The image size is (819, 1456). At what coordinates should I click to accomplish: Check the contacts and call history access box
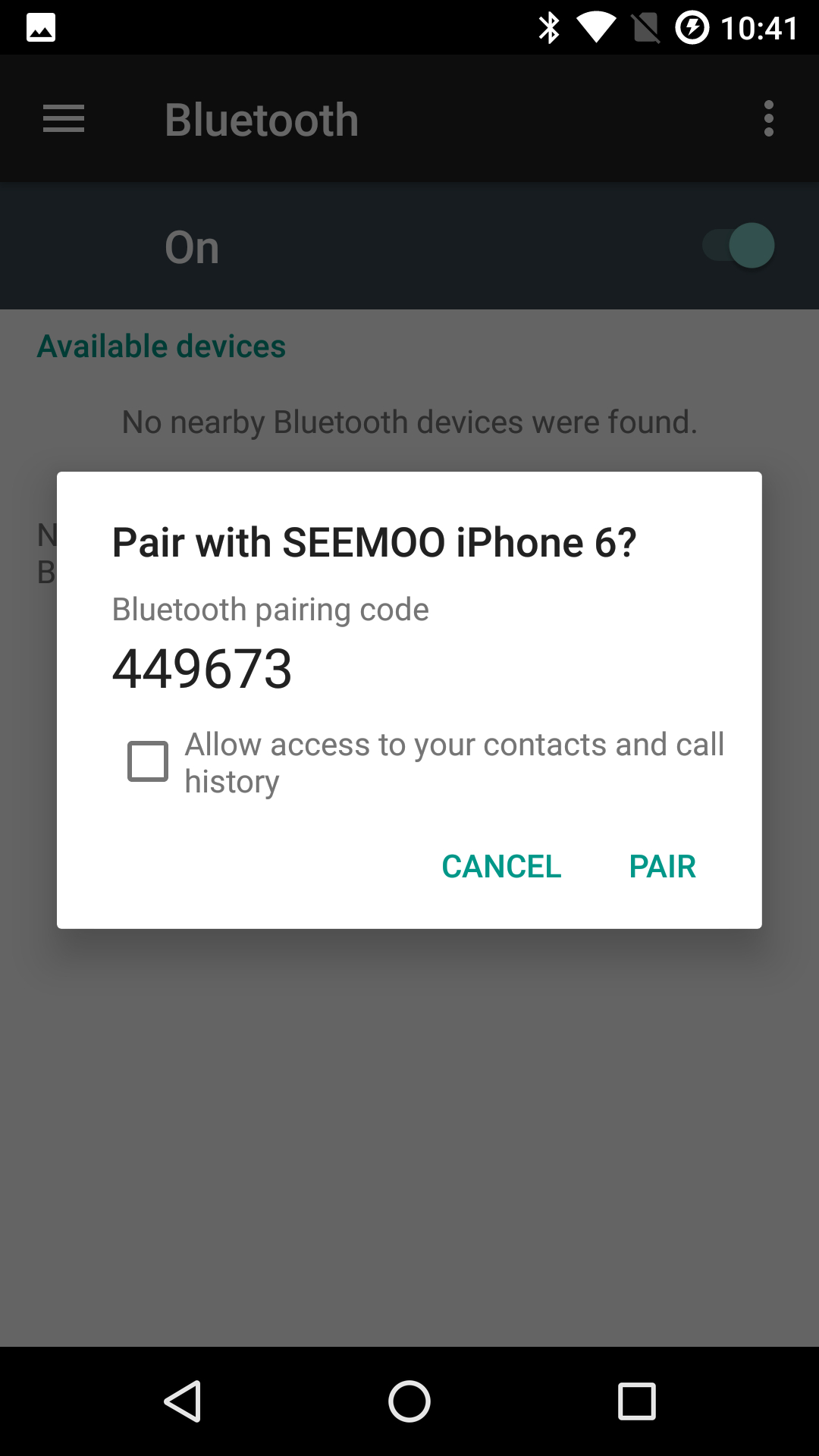pos(148,761)
